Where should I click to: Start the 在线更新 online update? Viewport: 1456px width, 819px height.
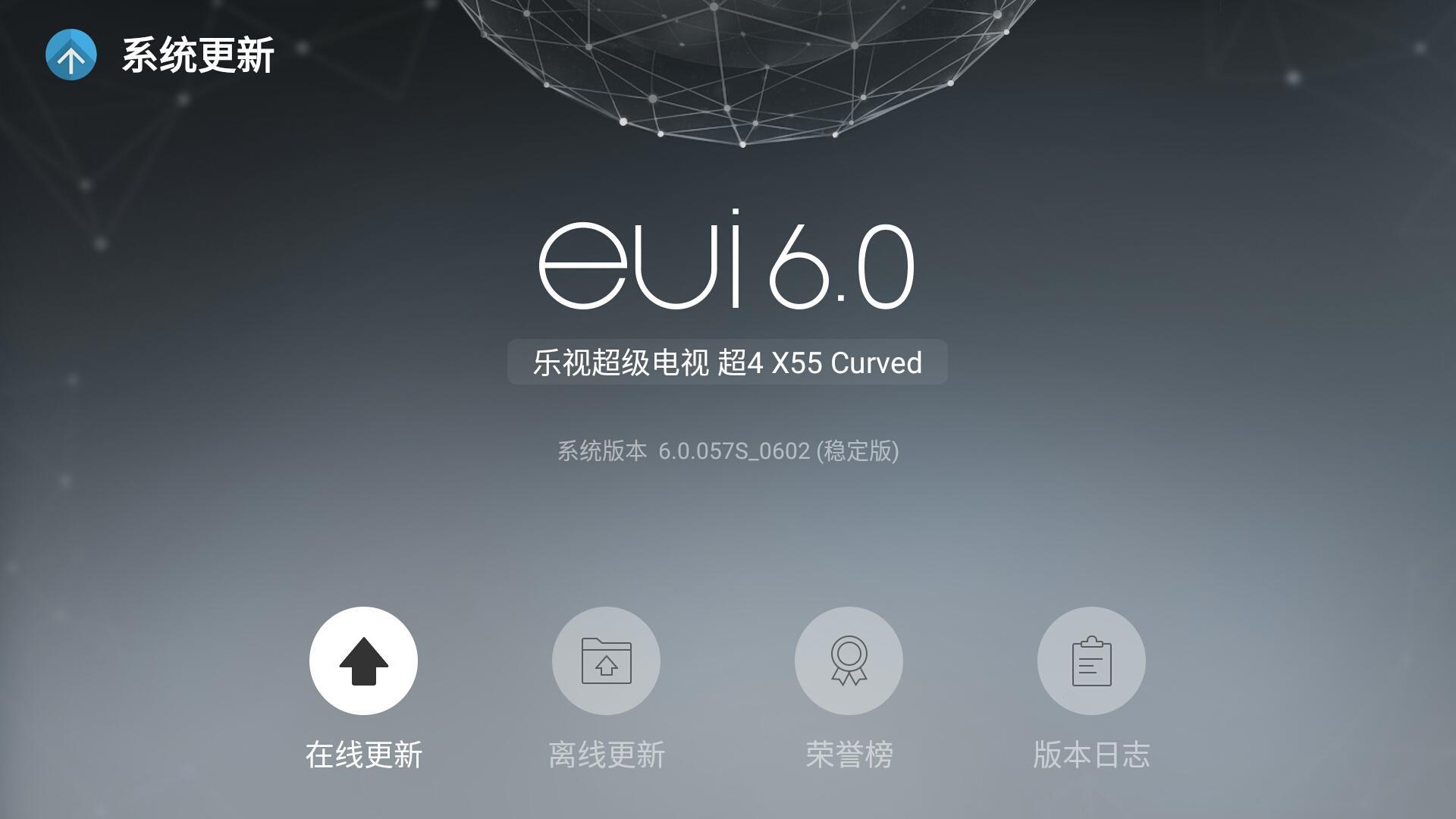point(363,661)
